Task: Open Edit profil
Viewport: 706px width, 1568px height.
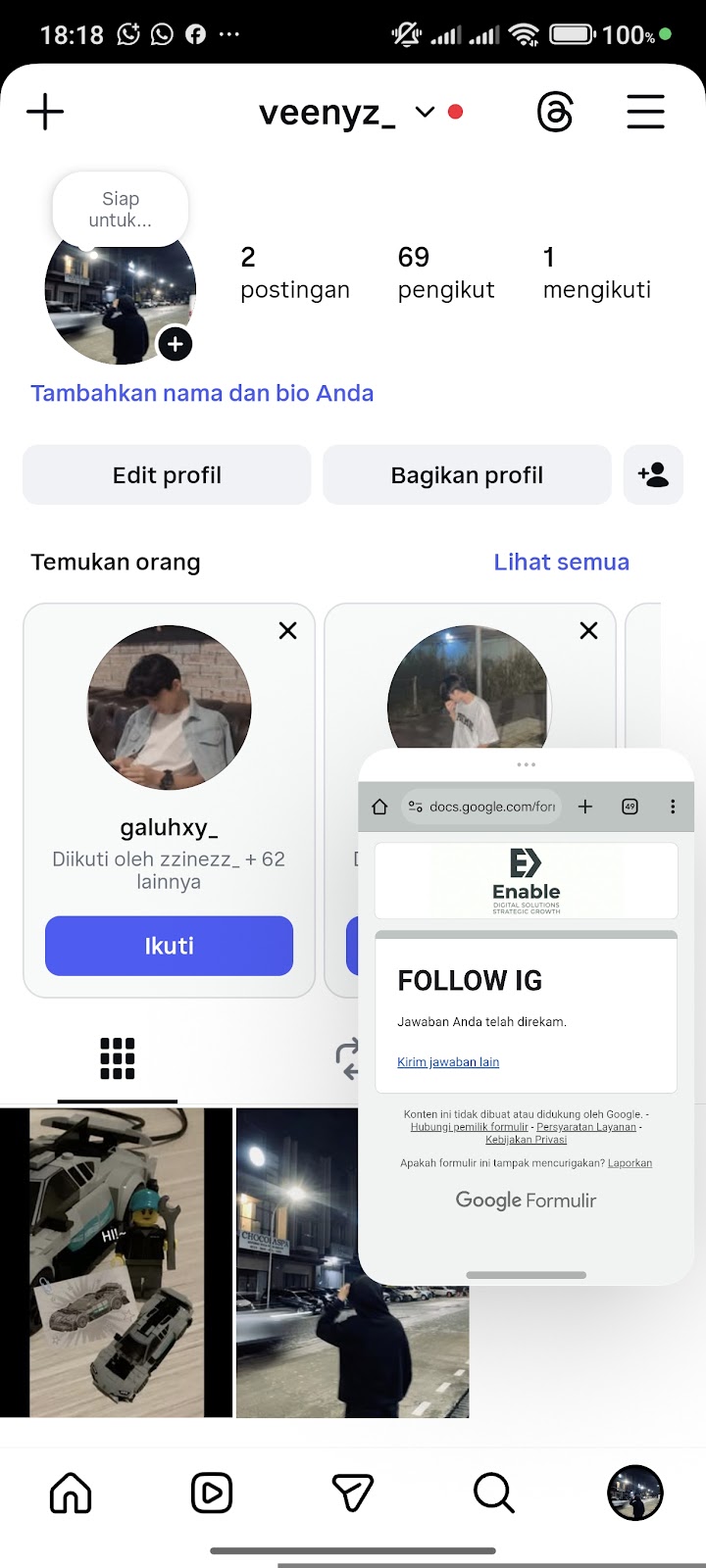Action: (x=167, y=475)
